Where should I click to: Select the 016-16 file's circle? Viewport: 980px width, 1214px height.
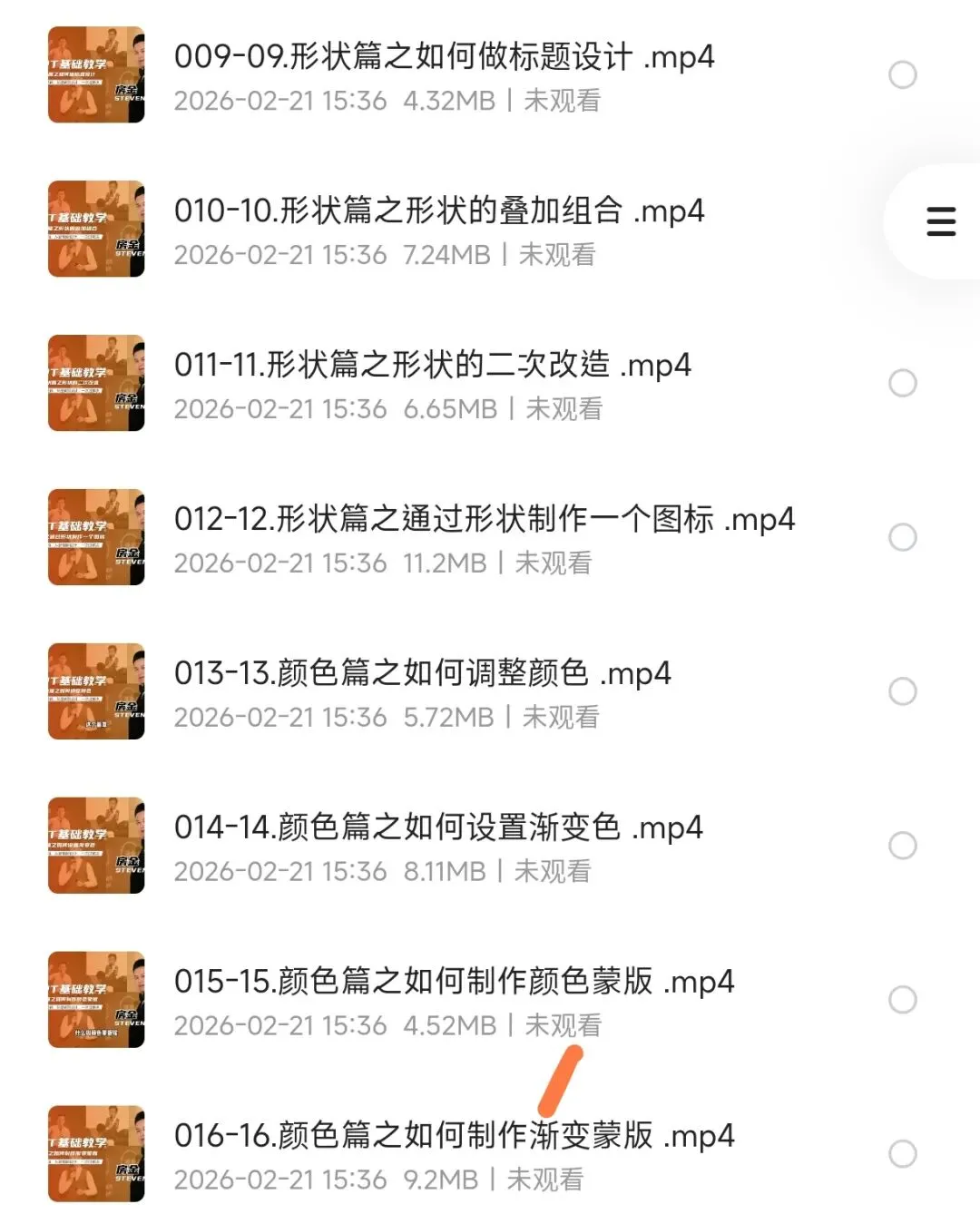pyautogui.click(x=902, y=1154)
